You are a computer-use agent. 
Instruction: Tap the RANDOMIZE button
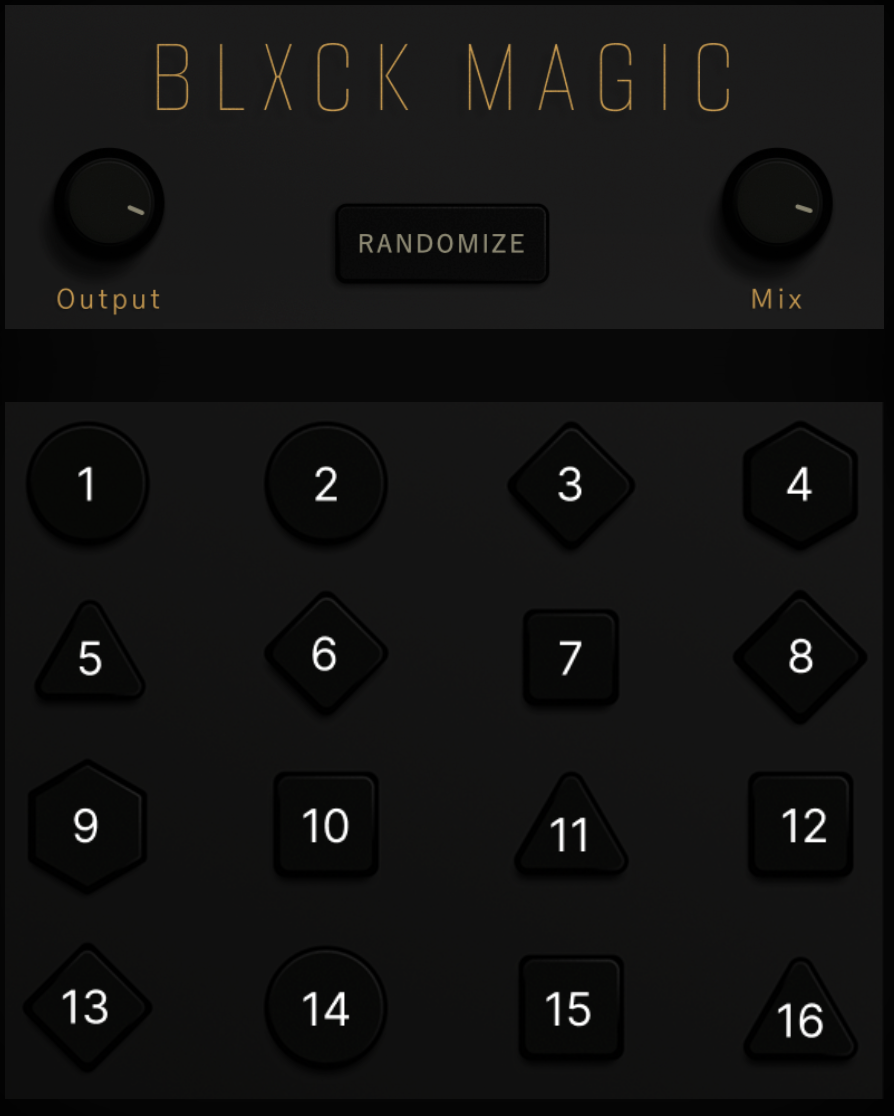pyautogui.click(x=442, y=244)
